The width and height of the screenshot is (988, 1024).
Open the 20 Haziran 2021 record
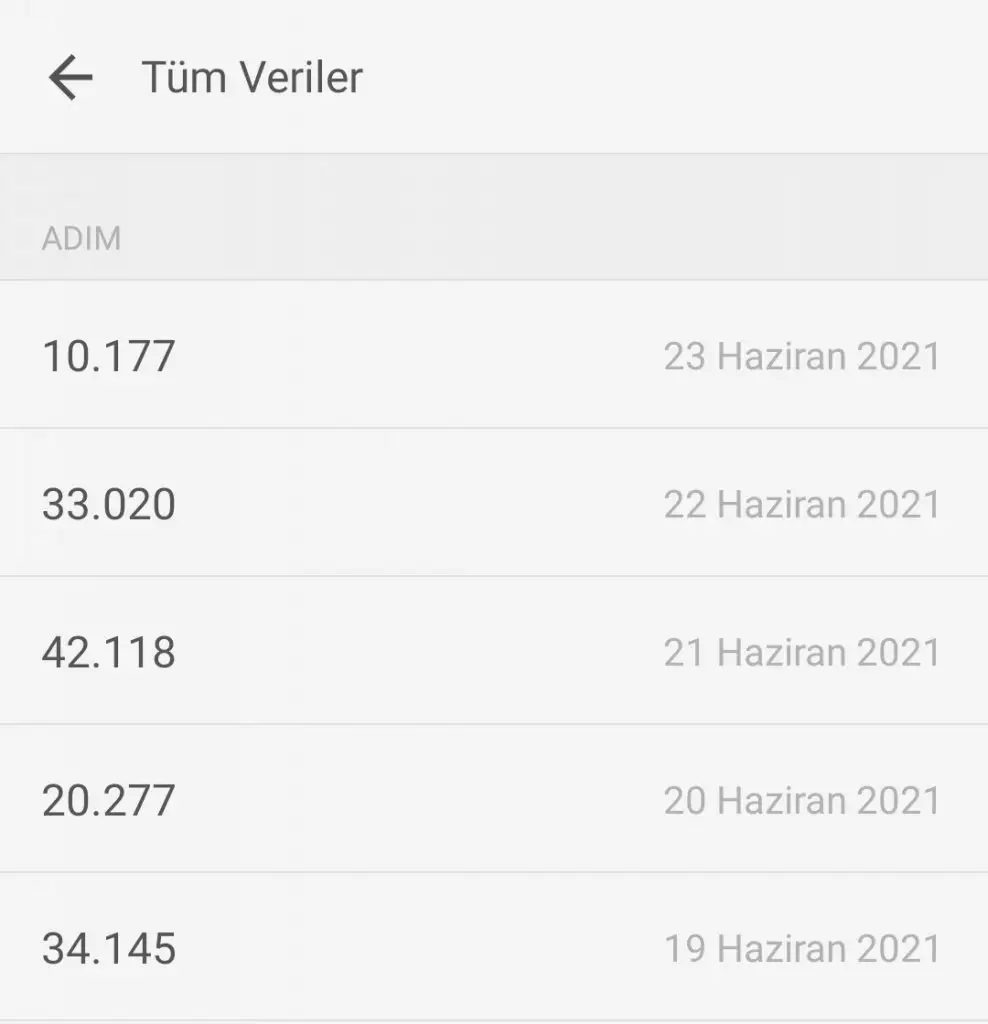(494, 800)
